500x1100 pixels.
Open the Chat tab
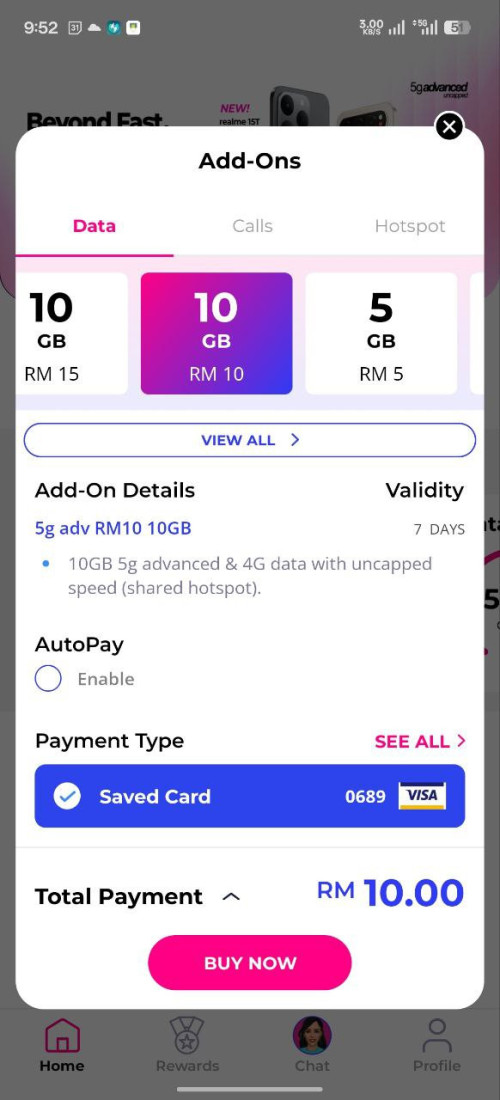pyautogui.click(x=312, y=1045)
